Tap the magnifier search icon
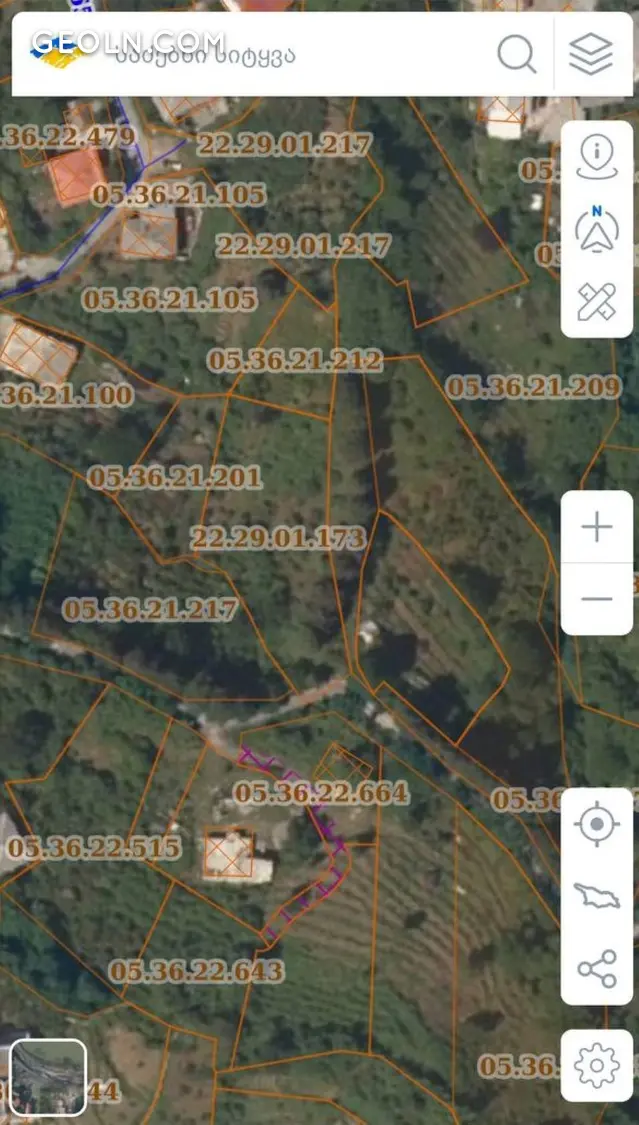 tap(516, 55)
